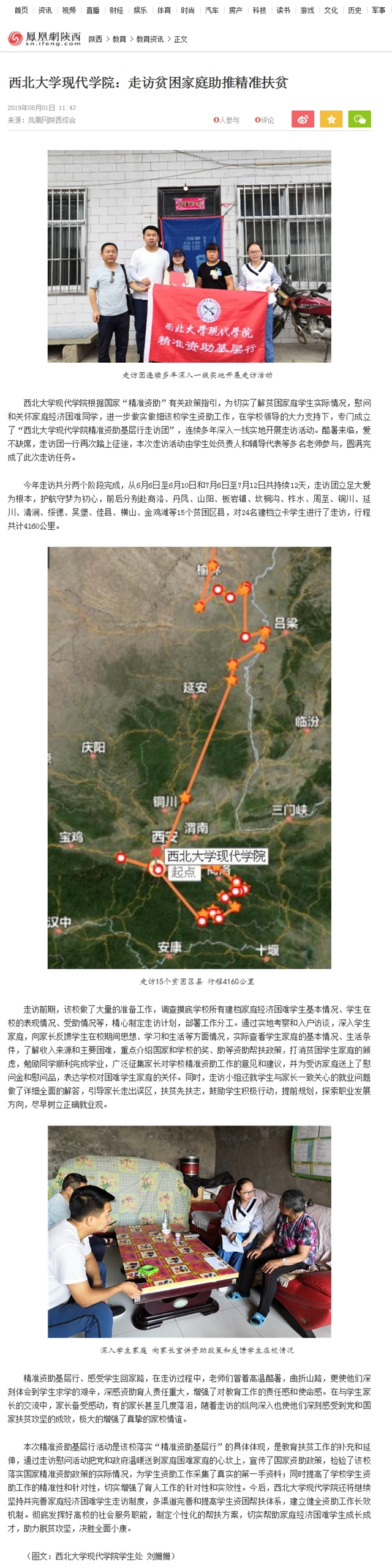Select the 财经 finance section
392x1568 pixels.
point(116,10)
